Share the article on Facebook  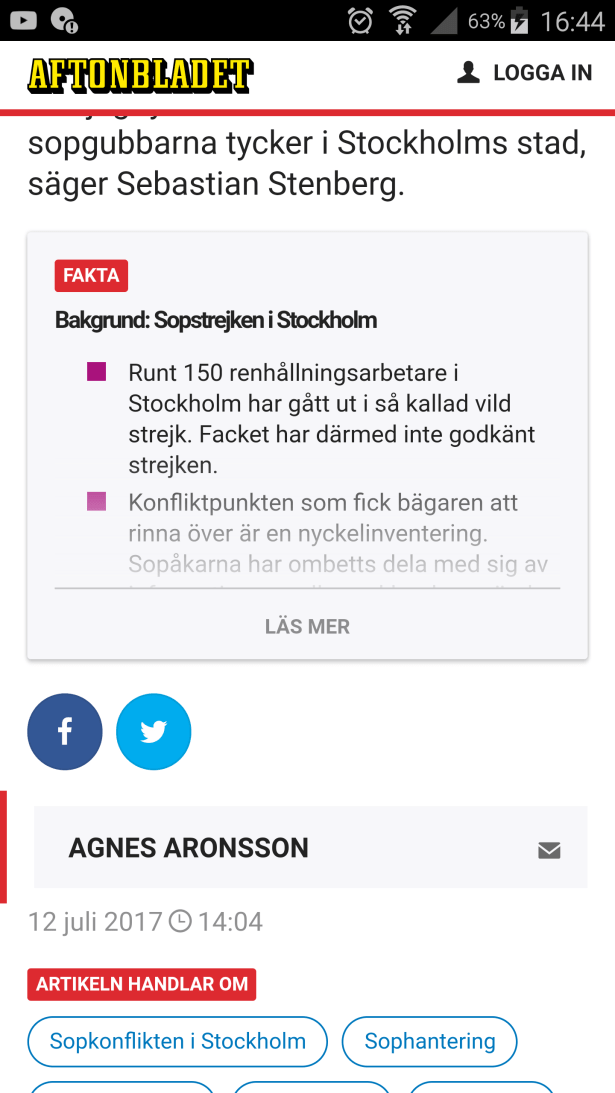coord(65,732)
